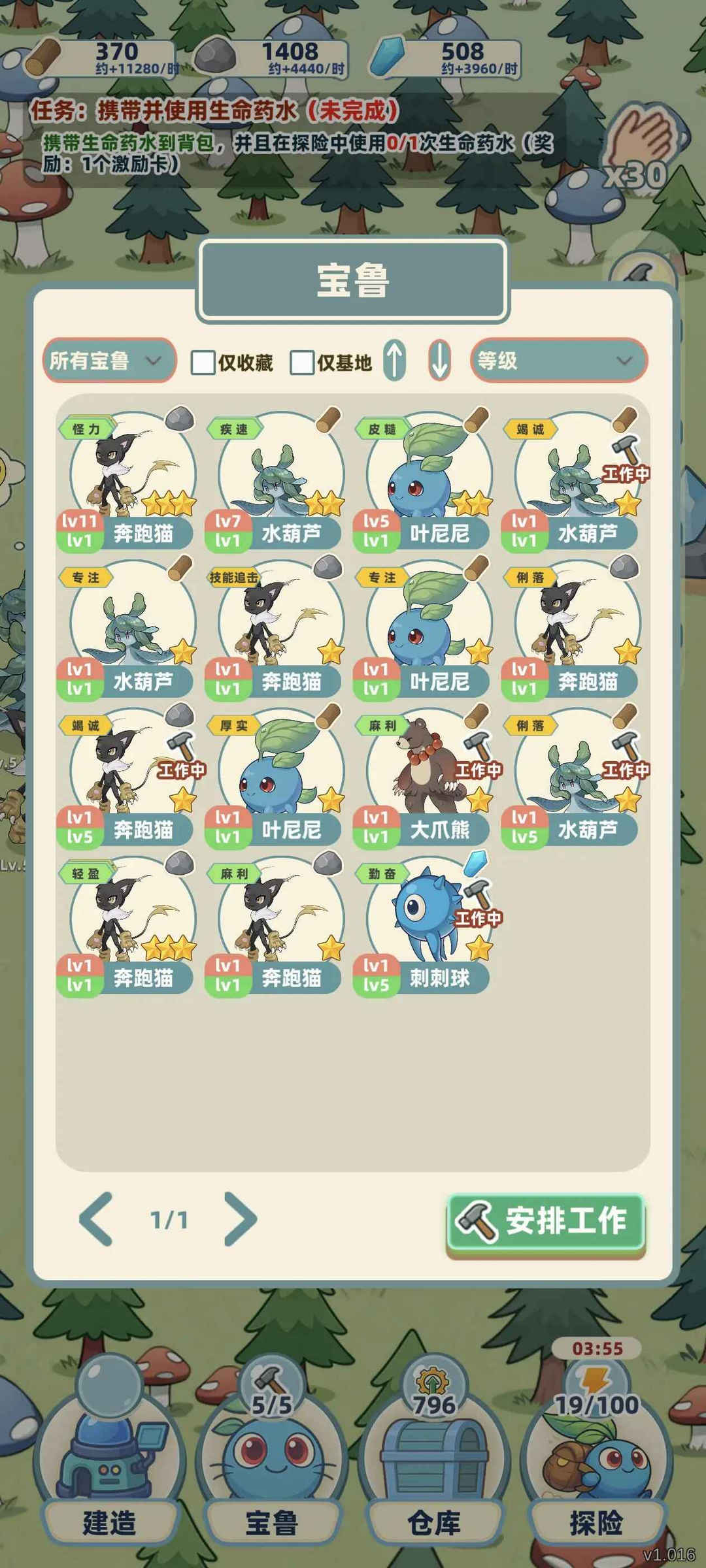Tap the 安排工作 button

pos(546,1220)
